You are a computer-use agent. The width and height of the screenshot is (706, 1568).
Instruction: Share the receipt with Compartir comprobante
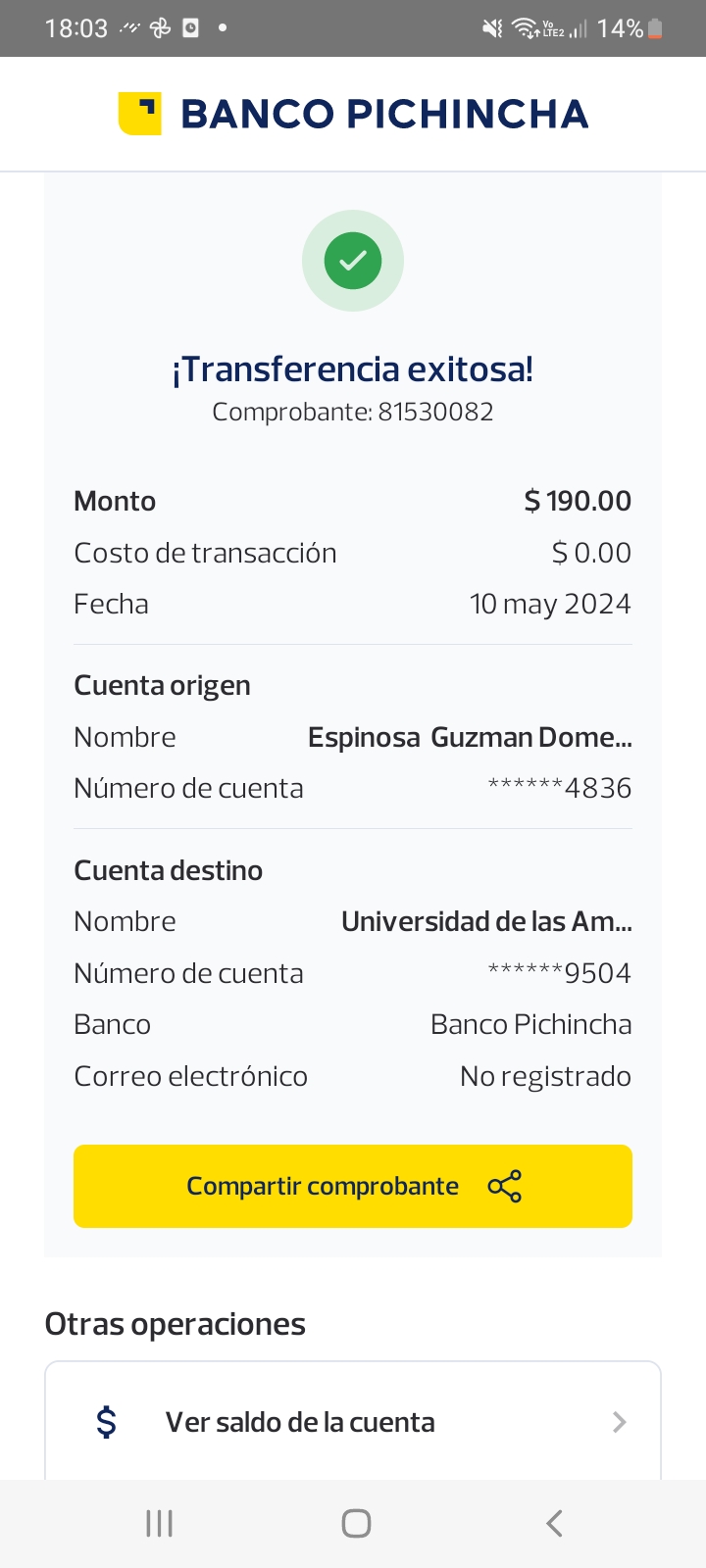[353, 1186]
